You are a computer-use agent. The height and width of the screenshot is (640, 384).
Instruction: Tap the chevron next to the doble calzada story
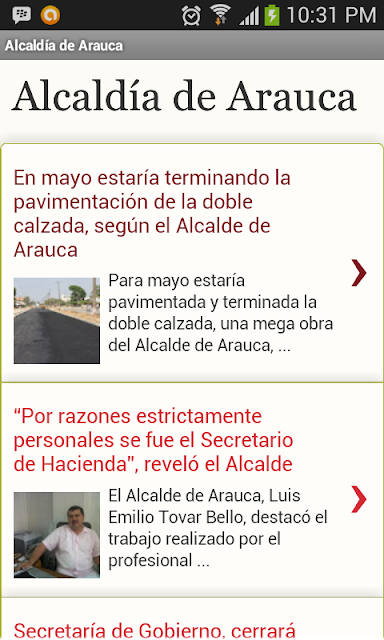[359, 273]
